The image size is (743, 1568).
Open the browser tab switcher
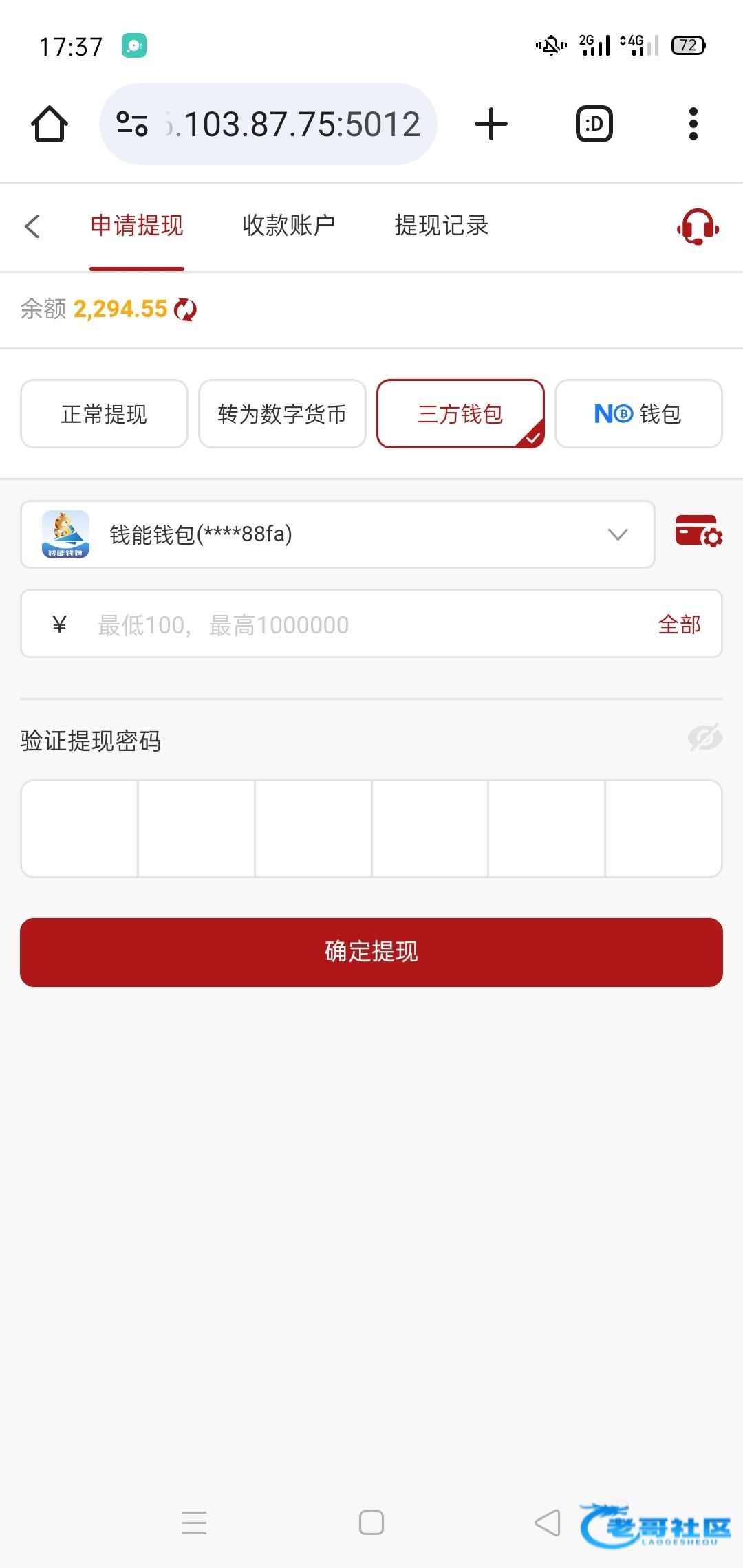594,124
